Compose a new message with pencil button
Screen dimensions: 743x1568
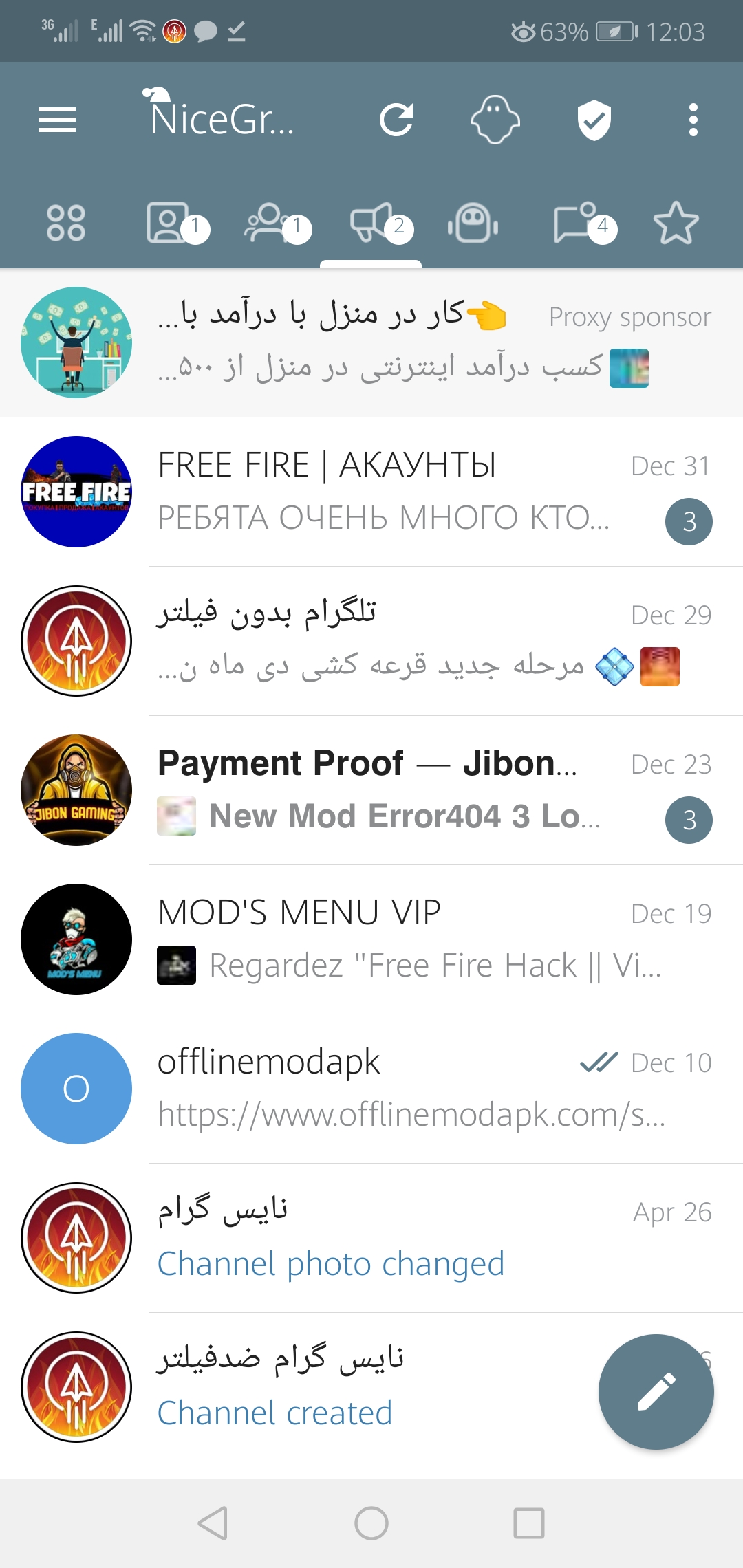pos(656,1392)
